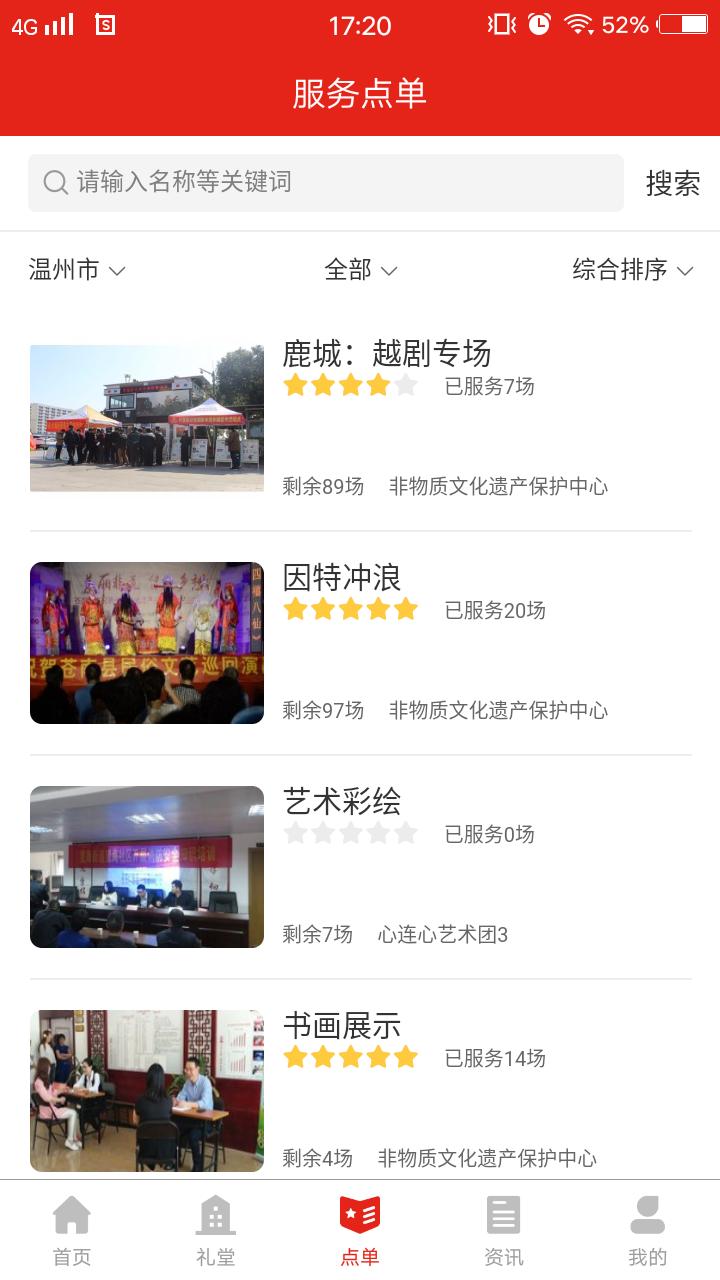
Task: Switch to the 点单 tab
Action: tap(359, 1228)
